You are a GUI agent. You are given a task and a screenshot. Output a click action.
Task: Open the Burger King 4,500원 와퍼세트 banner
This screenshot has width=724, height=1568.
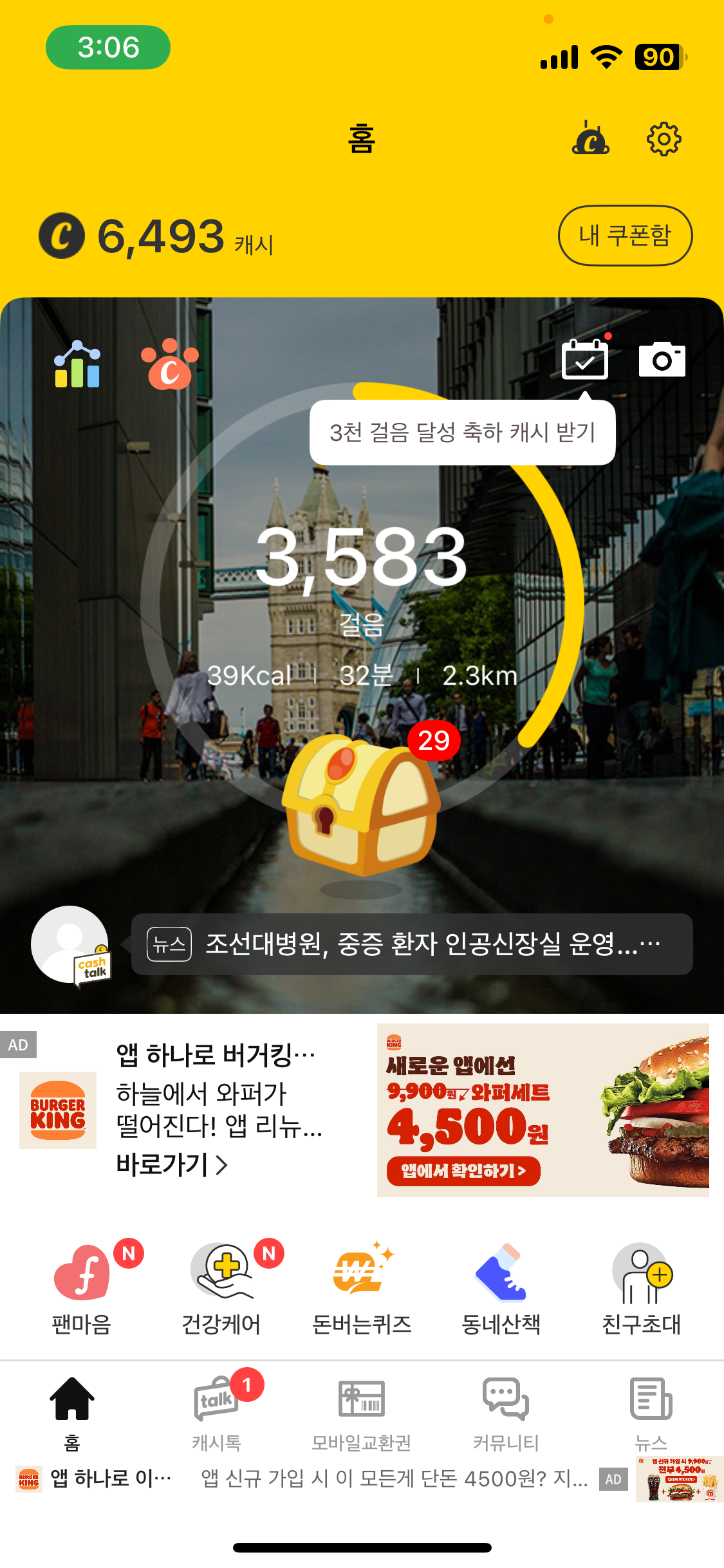click(543, 1110)
